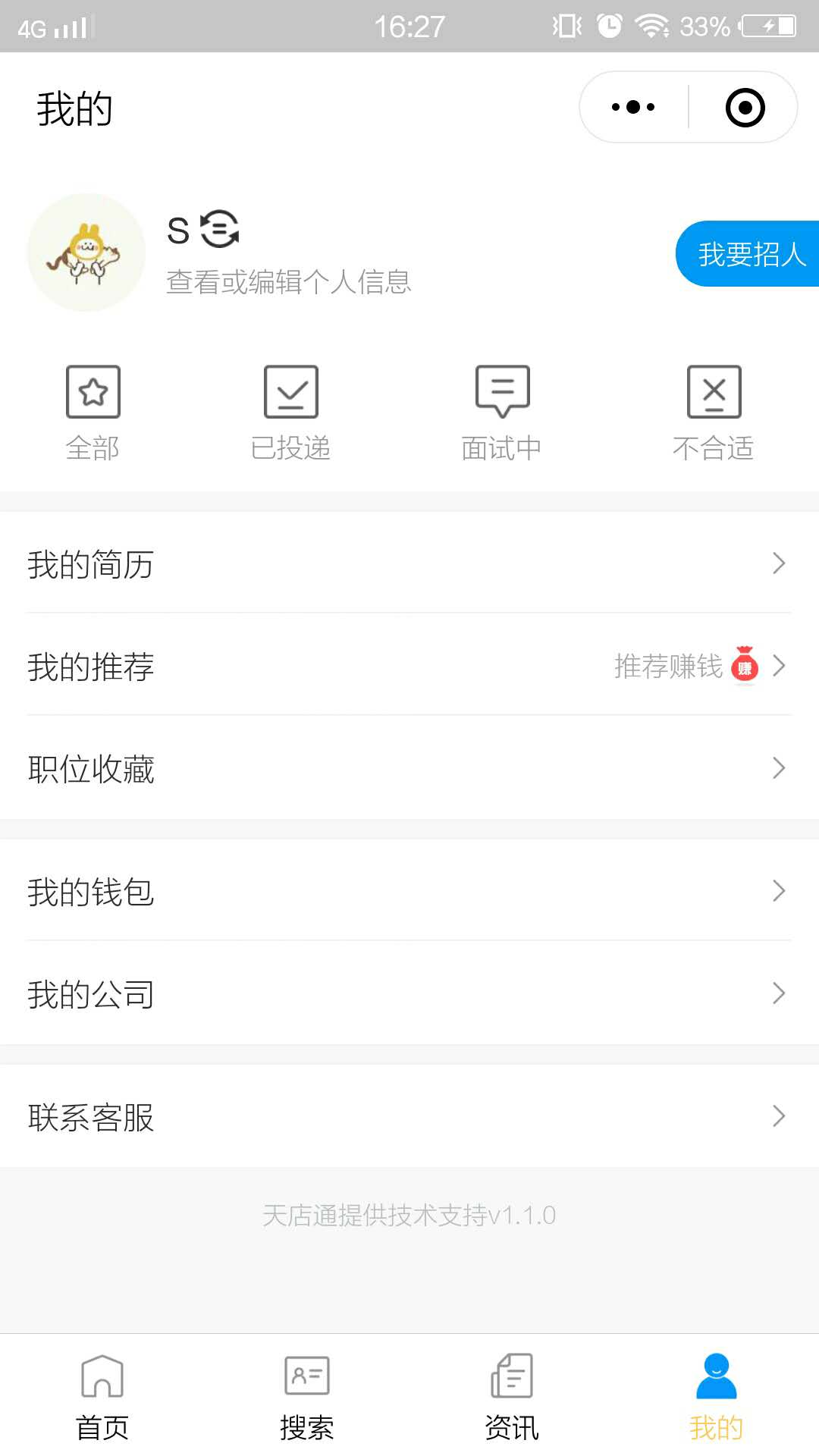Open 我的简历 row
This screenshot has height=1456, width=819.
(409, 563)
